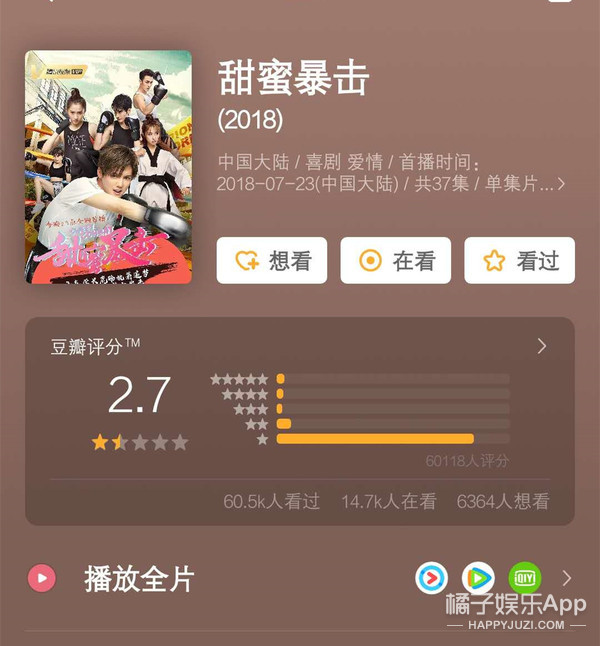This screenshot has width=600, height=646.
Task: Tap the red play button for 播放全片
Action: click(x=42, y=578)
